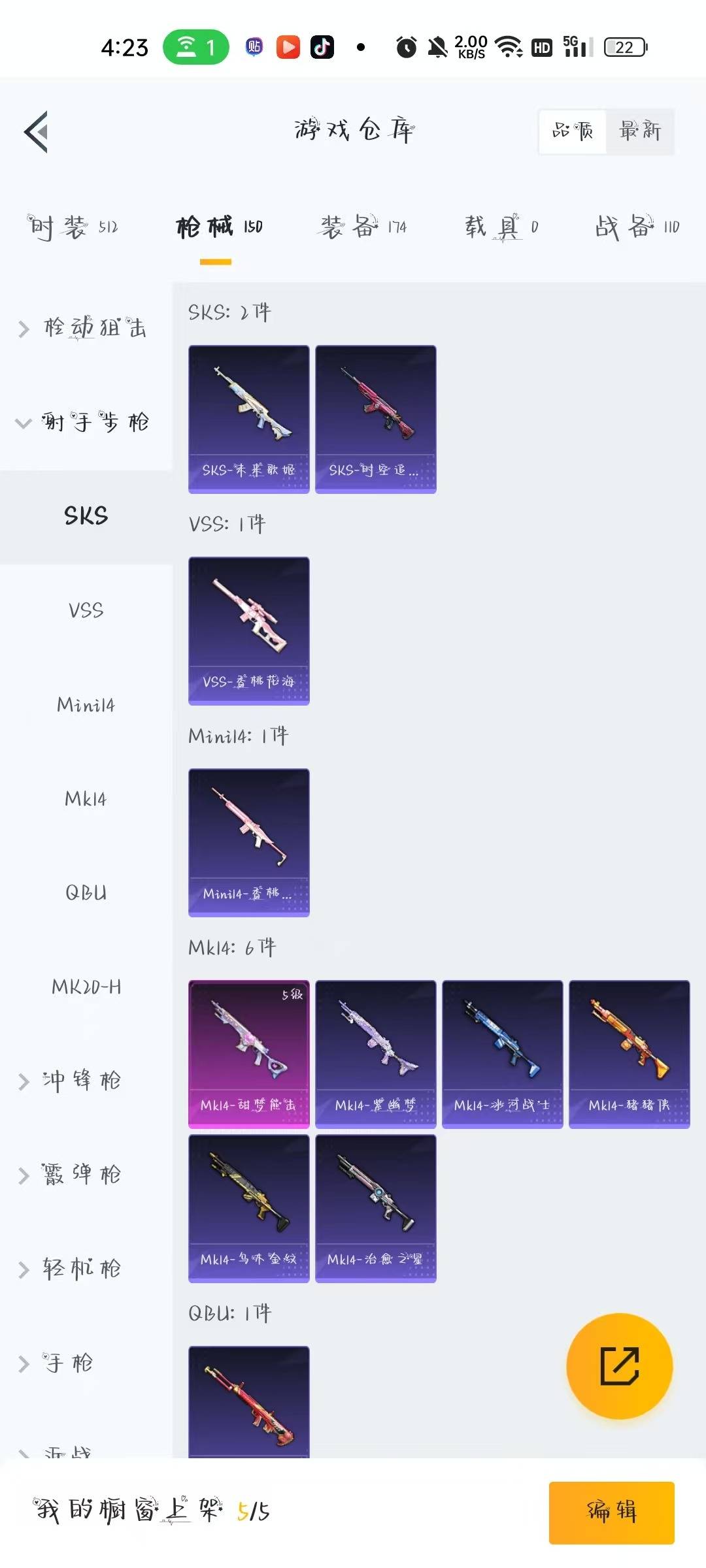Select VSS in the side list
Image resolution: width=706 pixels, height=1568 pixels.
[x=86, y=610]
